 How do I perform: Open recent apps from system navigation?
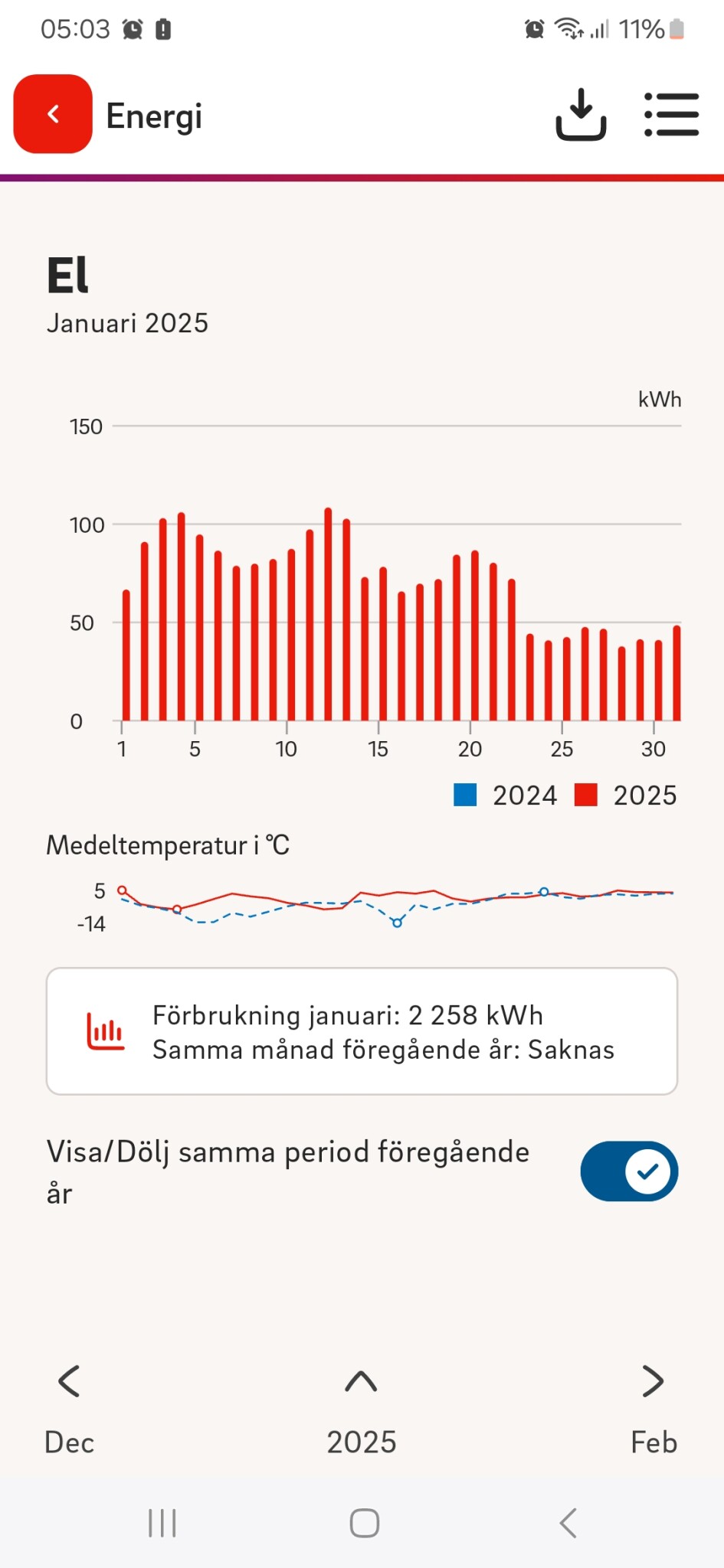tap(162, 1523)
